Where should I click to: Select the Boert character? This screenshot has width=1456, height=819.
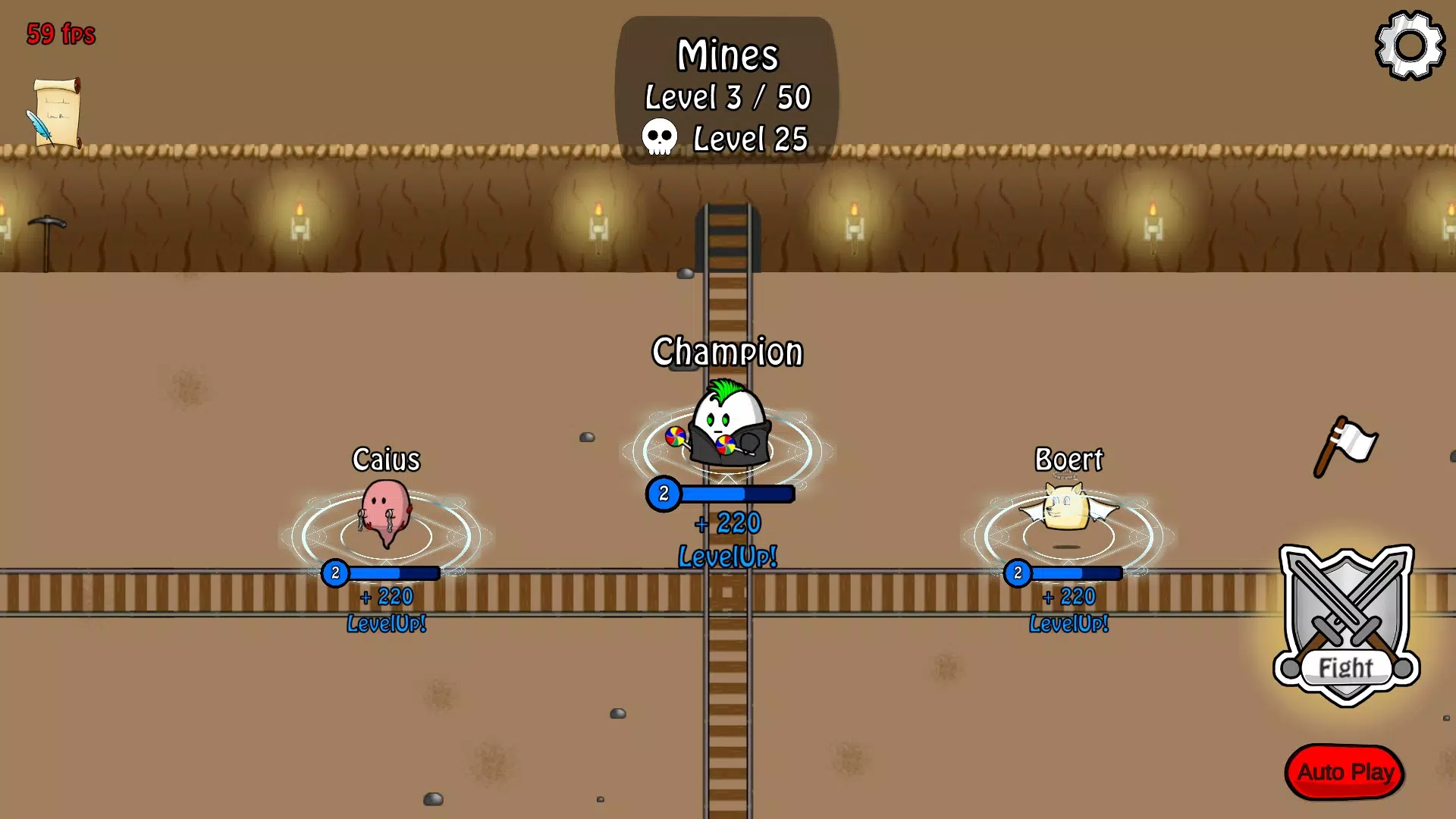point(1068,508)
